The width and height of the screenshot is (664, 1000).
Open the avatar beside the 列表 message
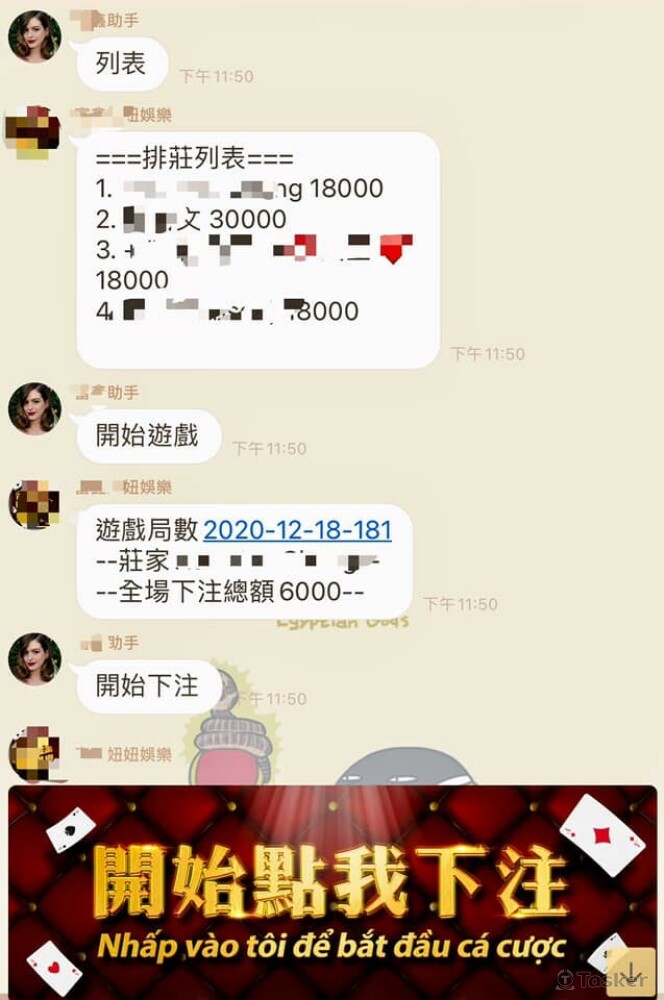35,37
